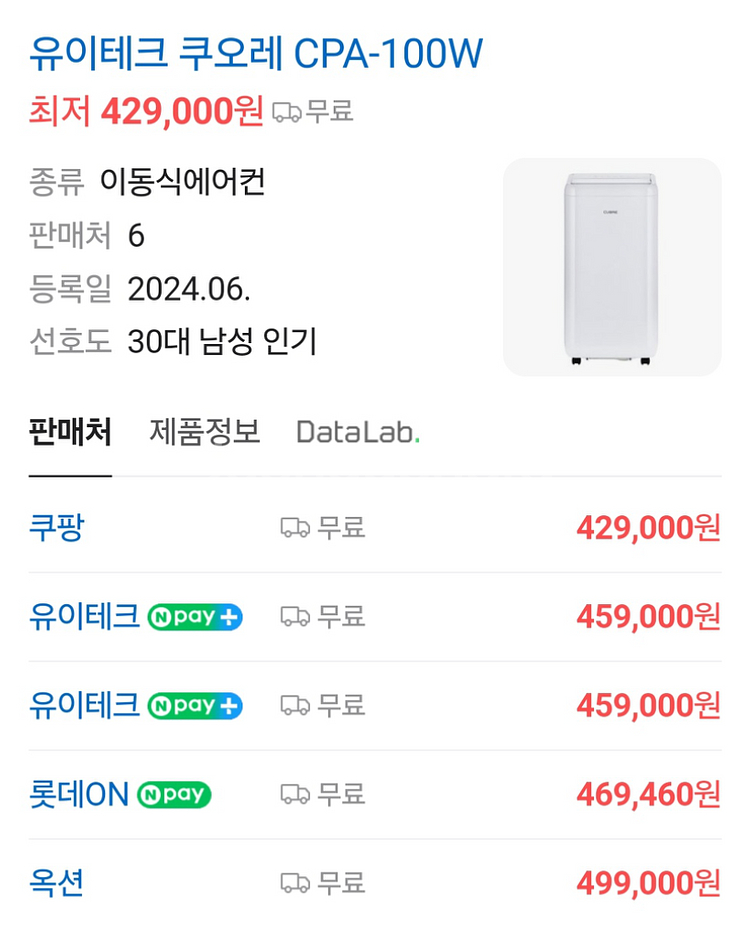This screenshot has height=938, width=750.
Task: Click the delivery truck icon in 쿠팡 row
Action: coord(295,528)
